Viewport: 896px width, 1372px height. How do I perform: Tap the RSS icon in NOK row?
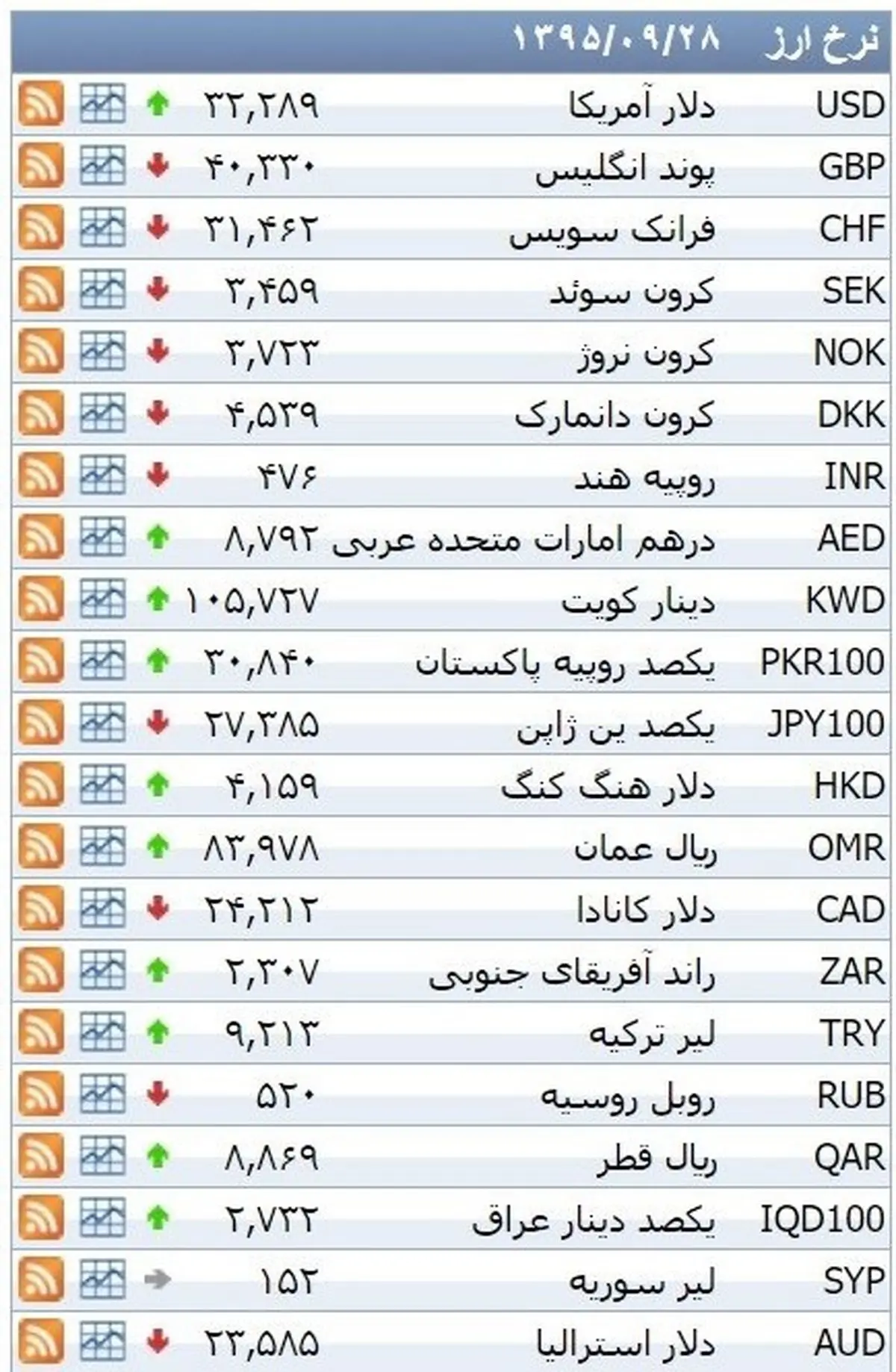(41, 352)
